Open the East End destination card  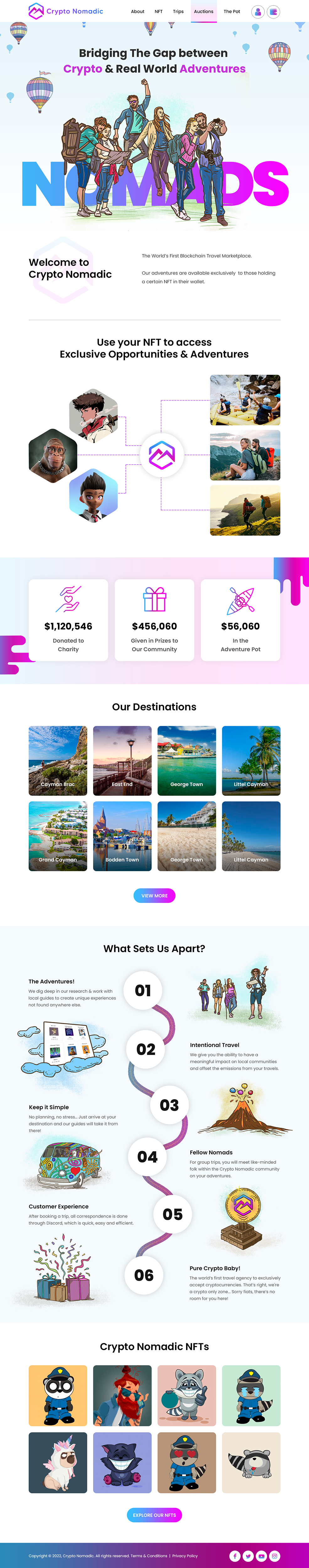click(122, 760)
